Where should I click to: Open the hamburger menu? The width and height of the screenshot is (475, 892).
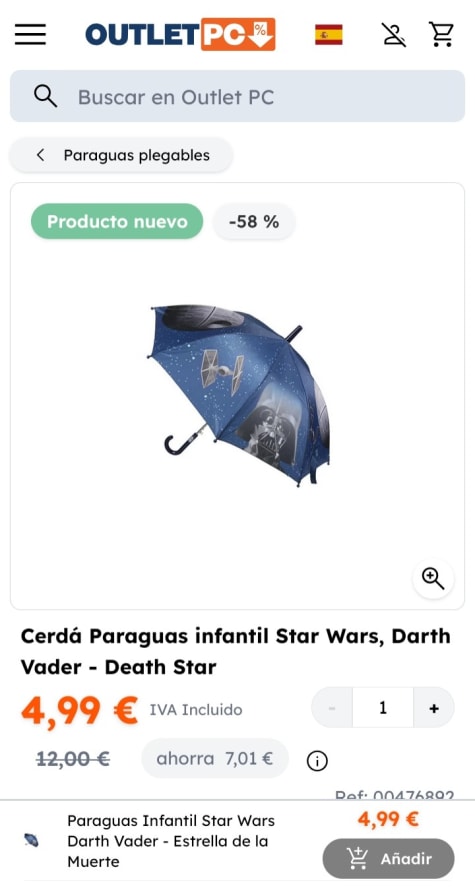tap(30, 34)
